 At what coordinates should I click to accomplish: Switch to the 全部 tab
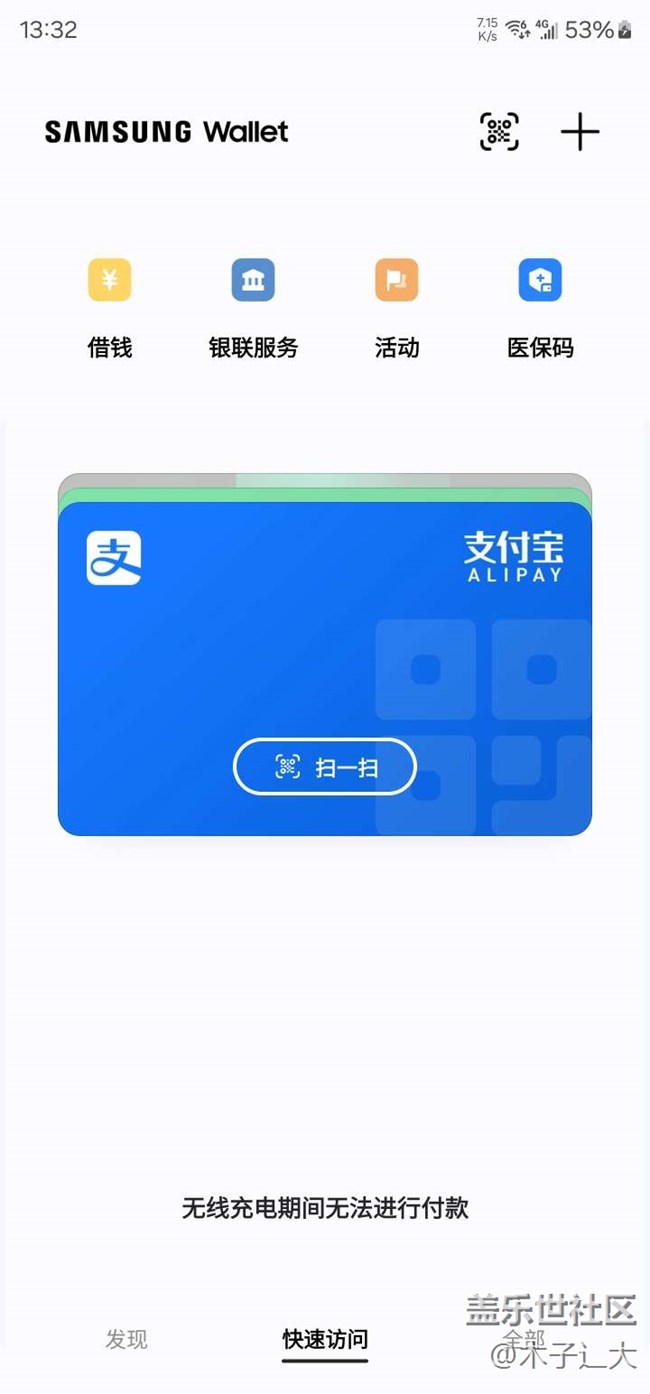click(x=523, y=1338)
